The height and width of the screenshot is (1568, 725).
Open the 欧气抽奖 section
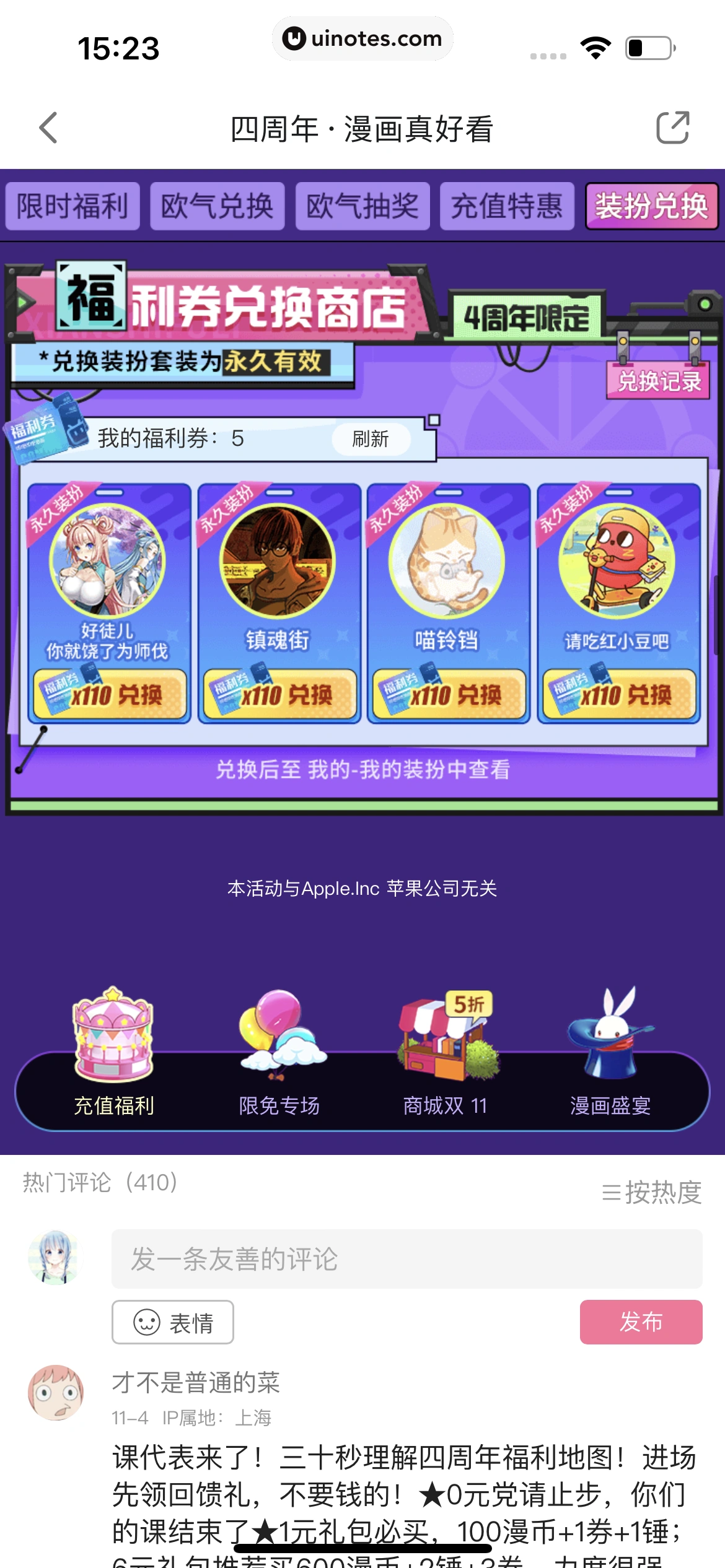point(361,207)
